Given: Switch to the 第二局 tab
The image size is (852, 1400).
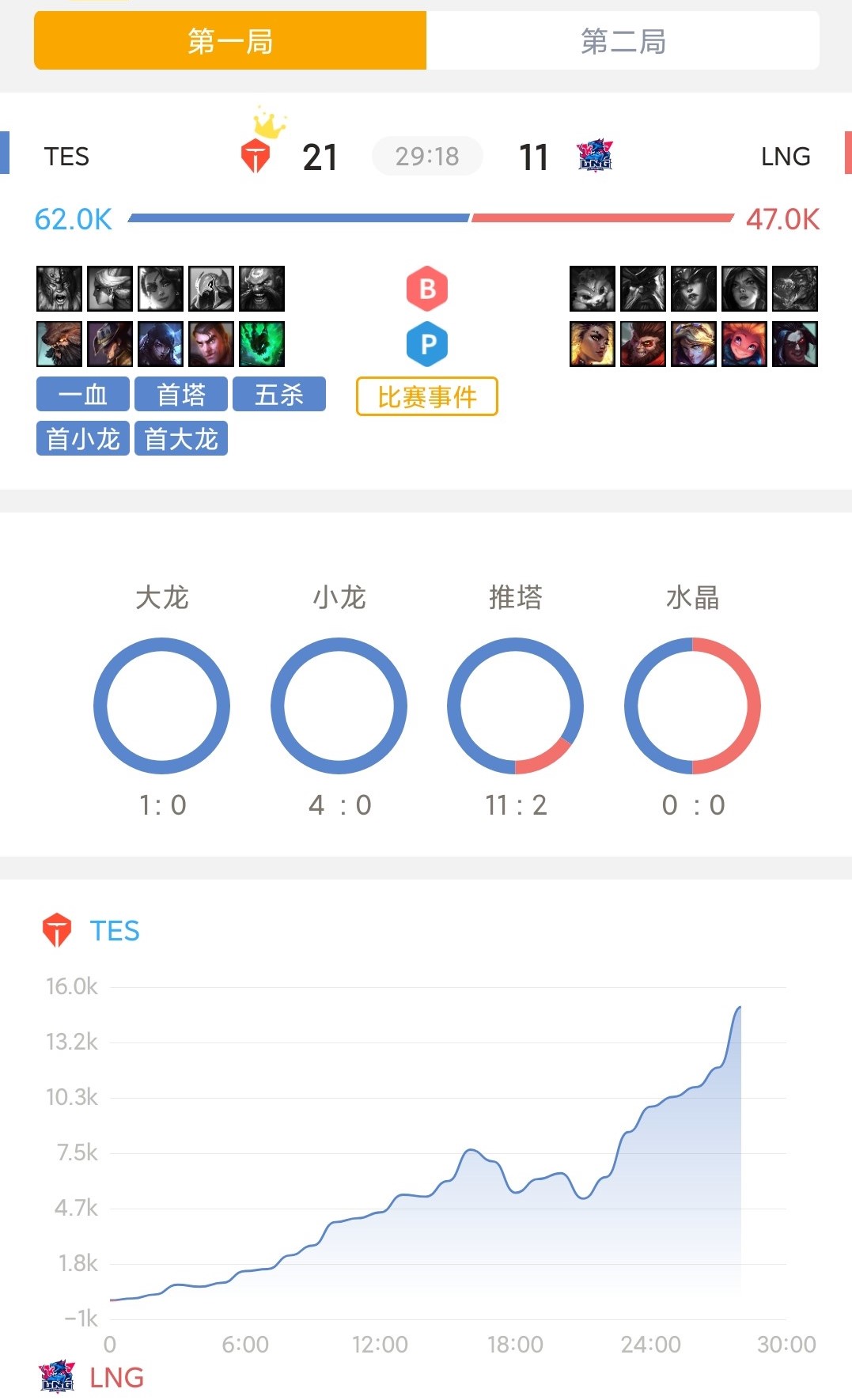Looking at the screenshot, I should click(x=623, y=41).
